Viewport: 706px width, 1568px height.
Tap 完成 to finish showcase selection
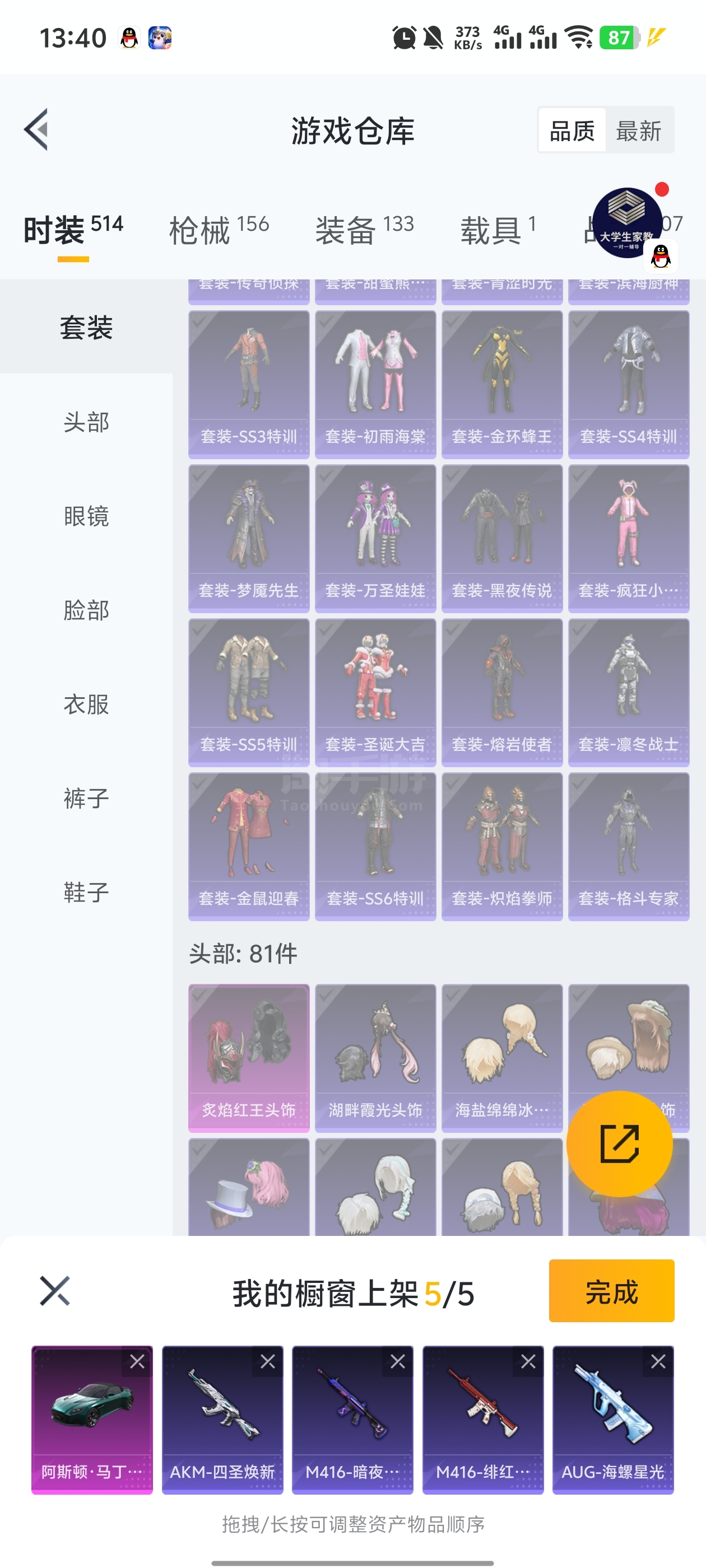click(611, 1291)
